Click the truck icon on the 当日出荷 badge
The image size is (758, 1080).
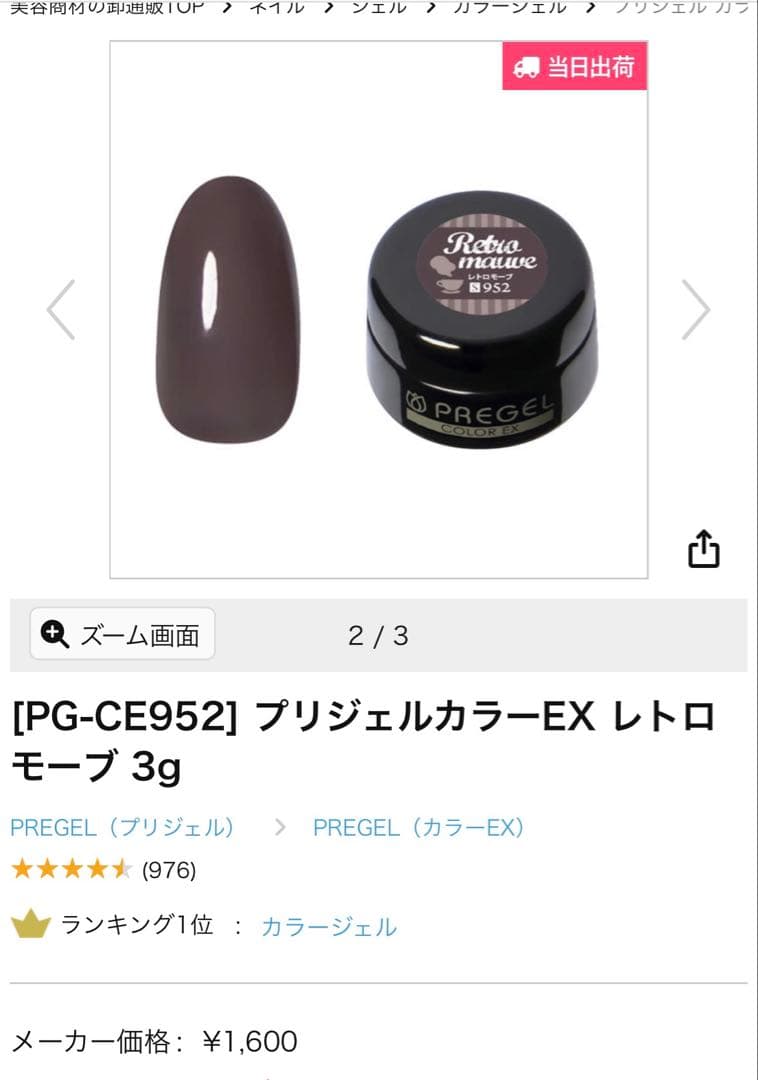coord(528,68)
